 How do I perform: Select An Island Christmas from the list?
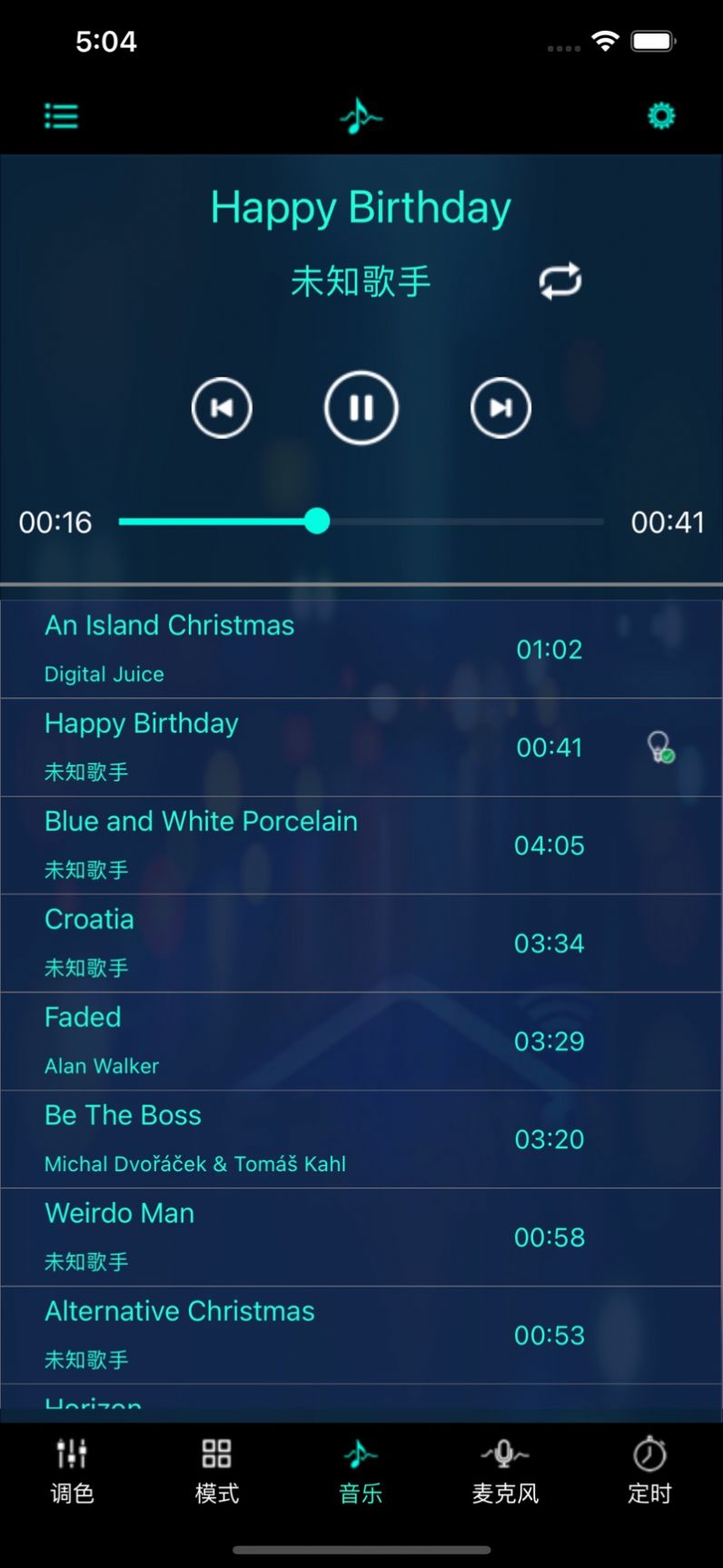tap(272, 646)
